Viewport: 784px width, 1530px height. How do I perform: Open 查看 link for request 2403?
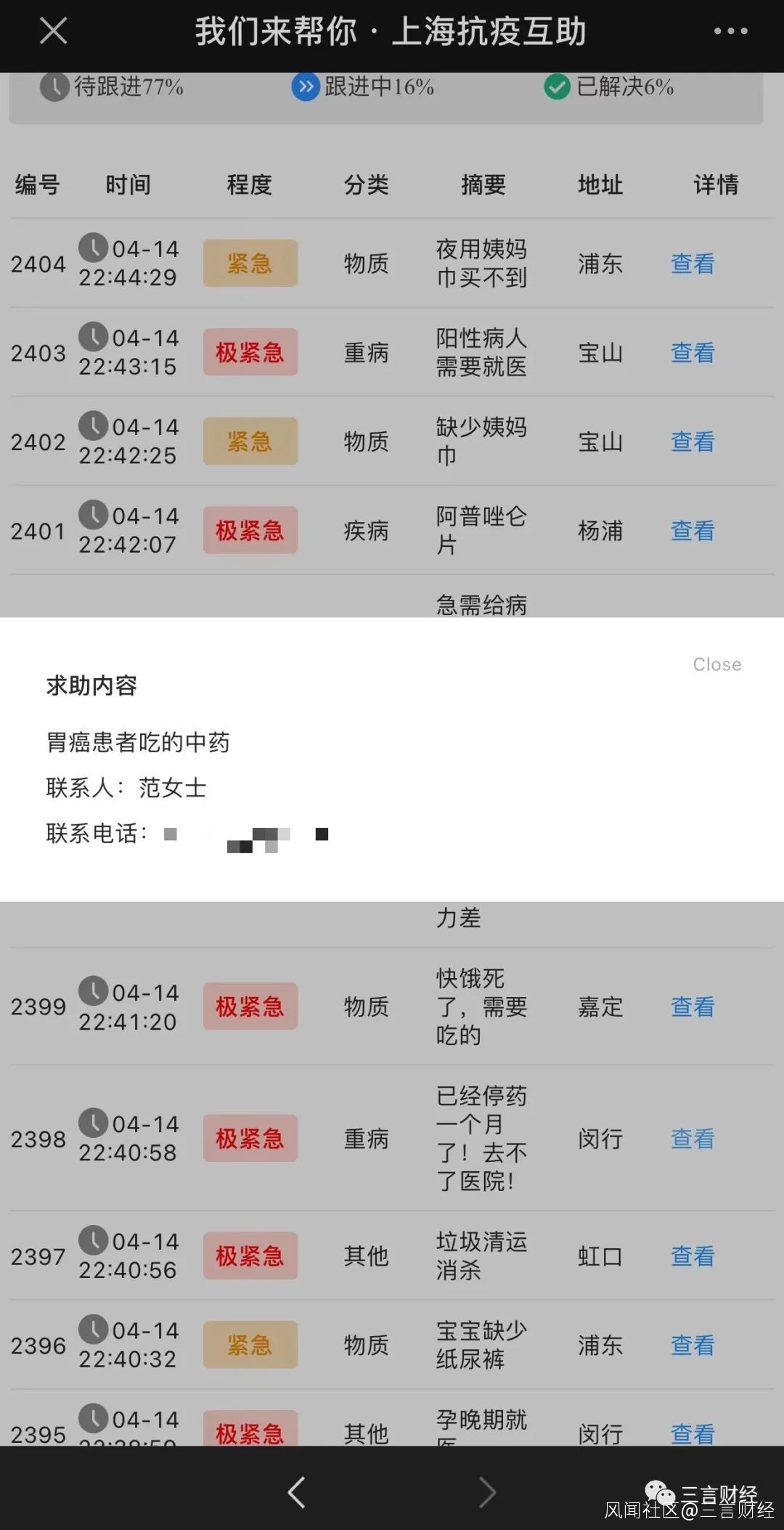pyautogui.click(x=693, y=353)
